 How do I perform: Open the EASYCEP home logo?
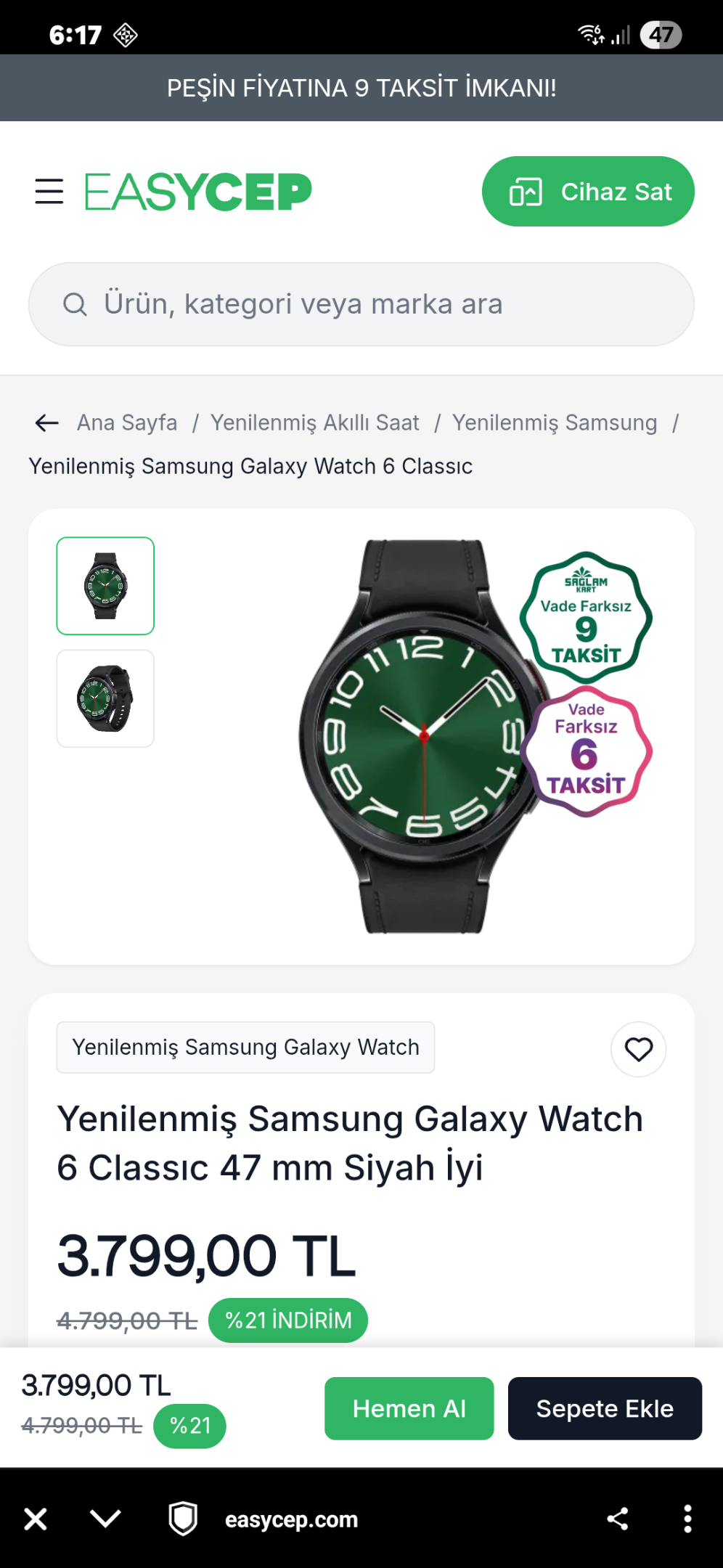[198, 192]
